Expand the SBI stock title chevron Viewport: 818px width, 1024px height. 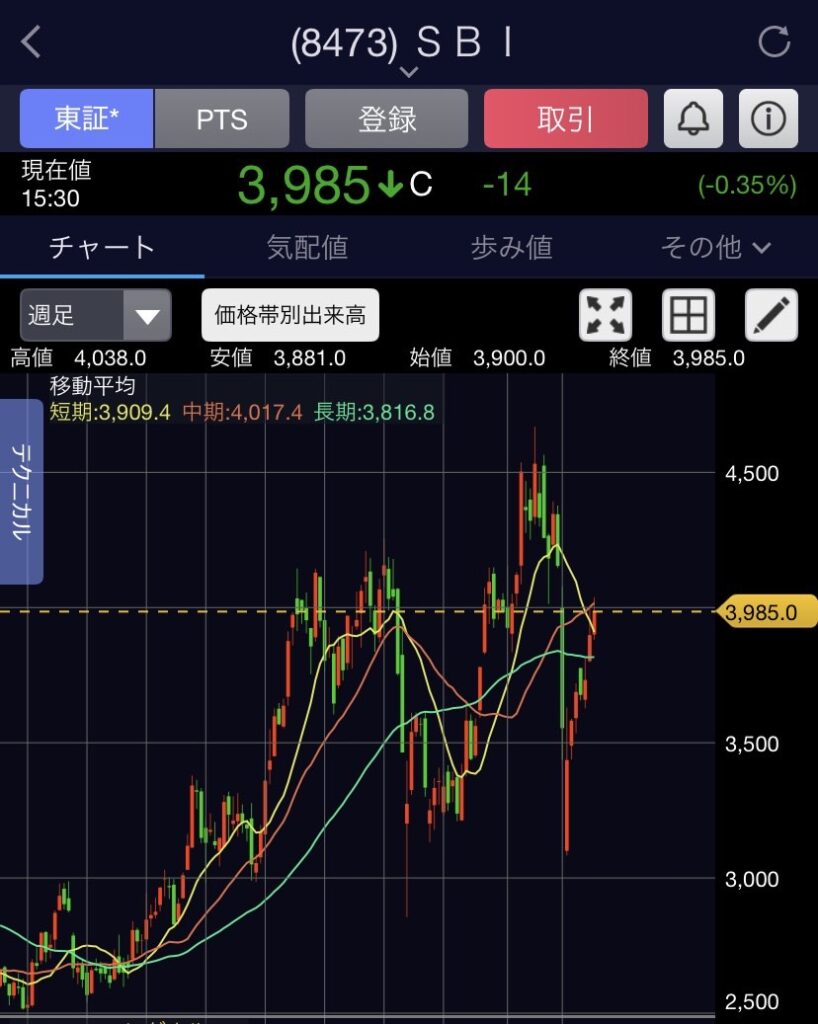pos(408,71)
